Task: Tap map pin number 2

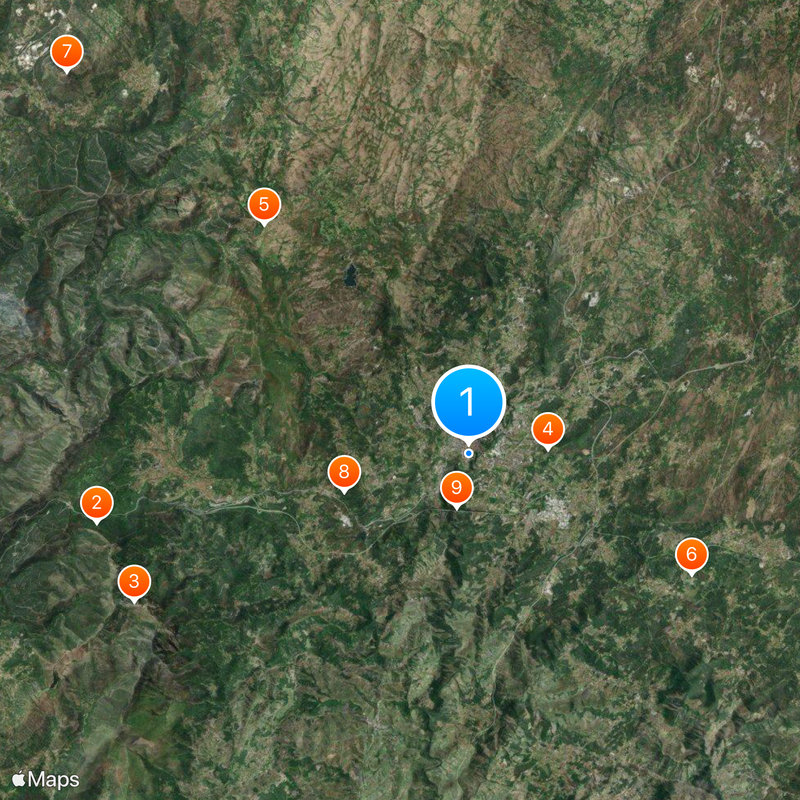Action: (x=97, y=503)
